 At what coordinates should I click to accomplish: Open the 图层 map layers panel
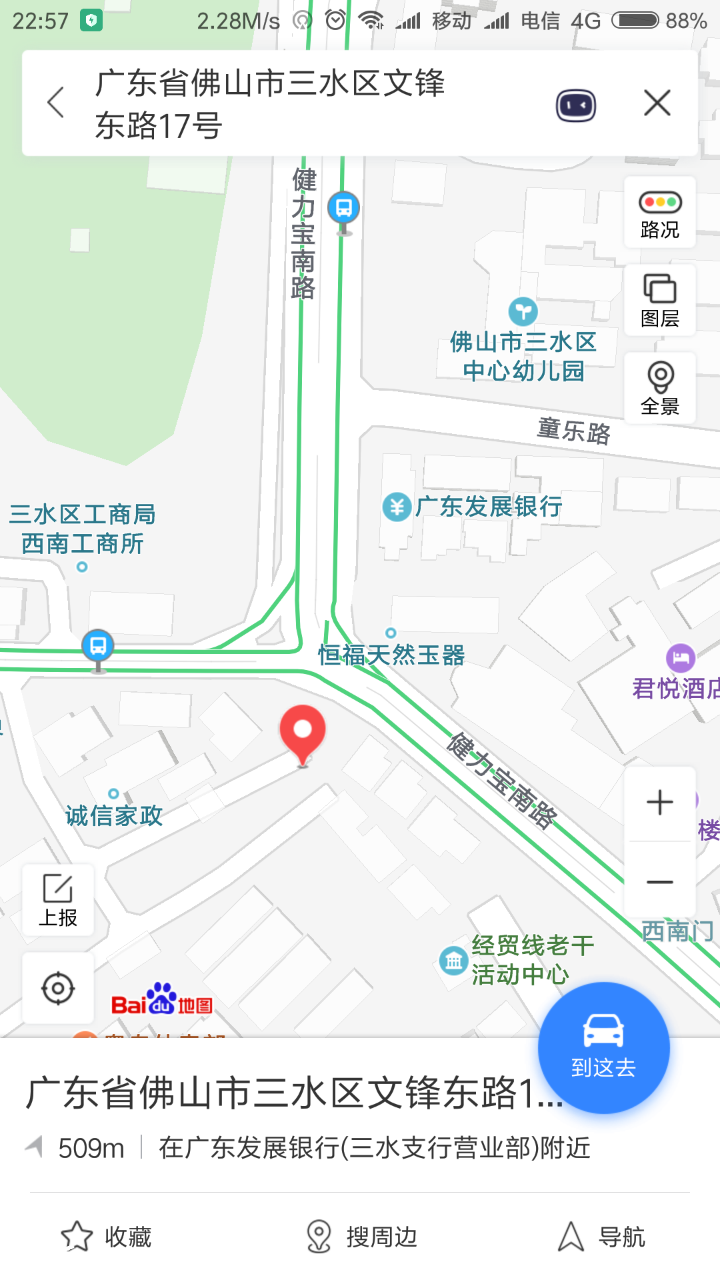[660, 300]
